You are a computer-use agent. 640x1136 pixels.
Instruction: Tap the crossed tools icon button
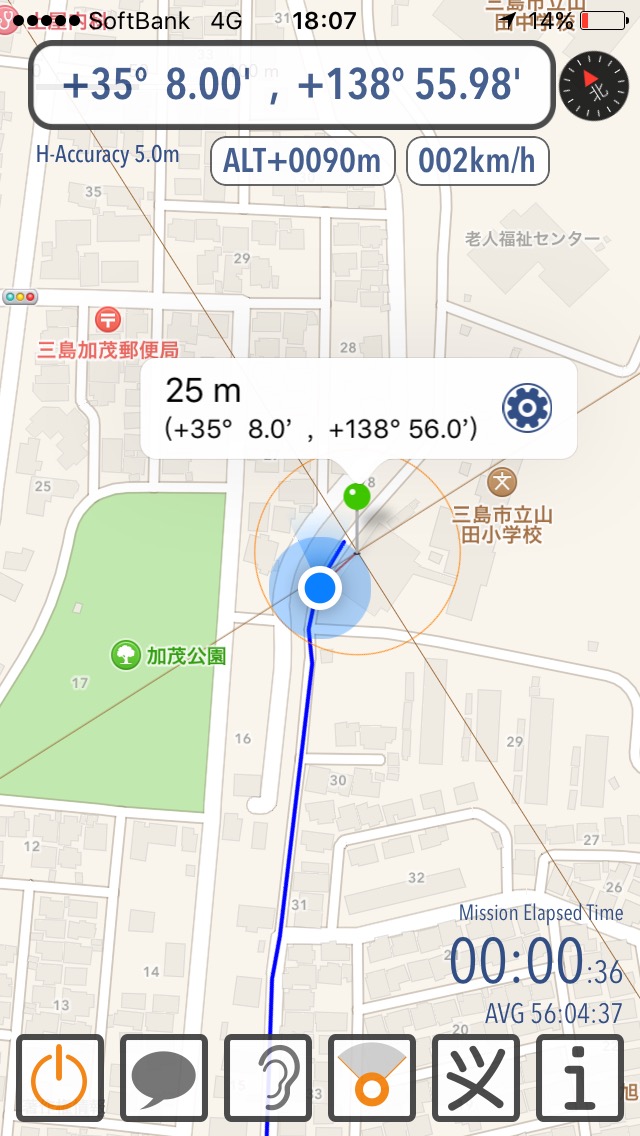(476, 1077)
